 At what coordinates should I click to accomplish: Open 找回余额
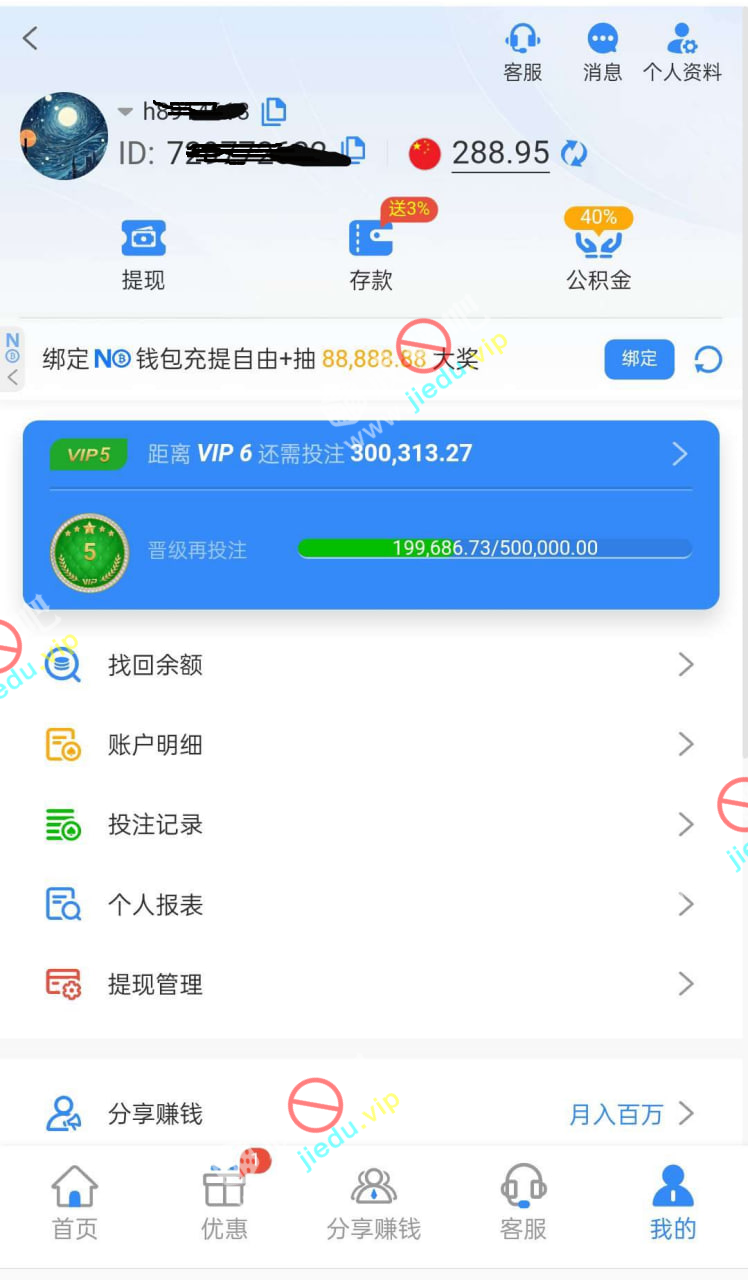pyautogui.click(x=371, y=665)
